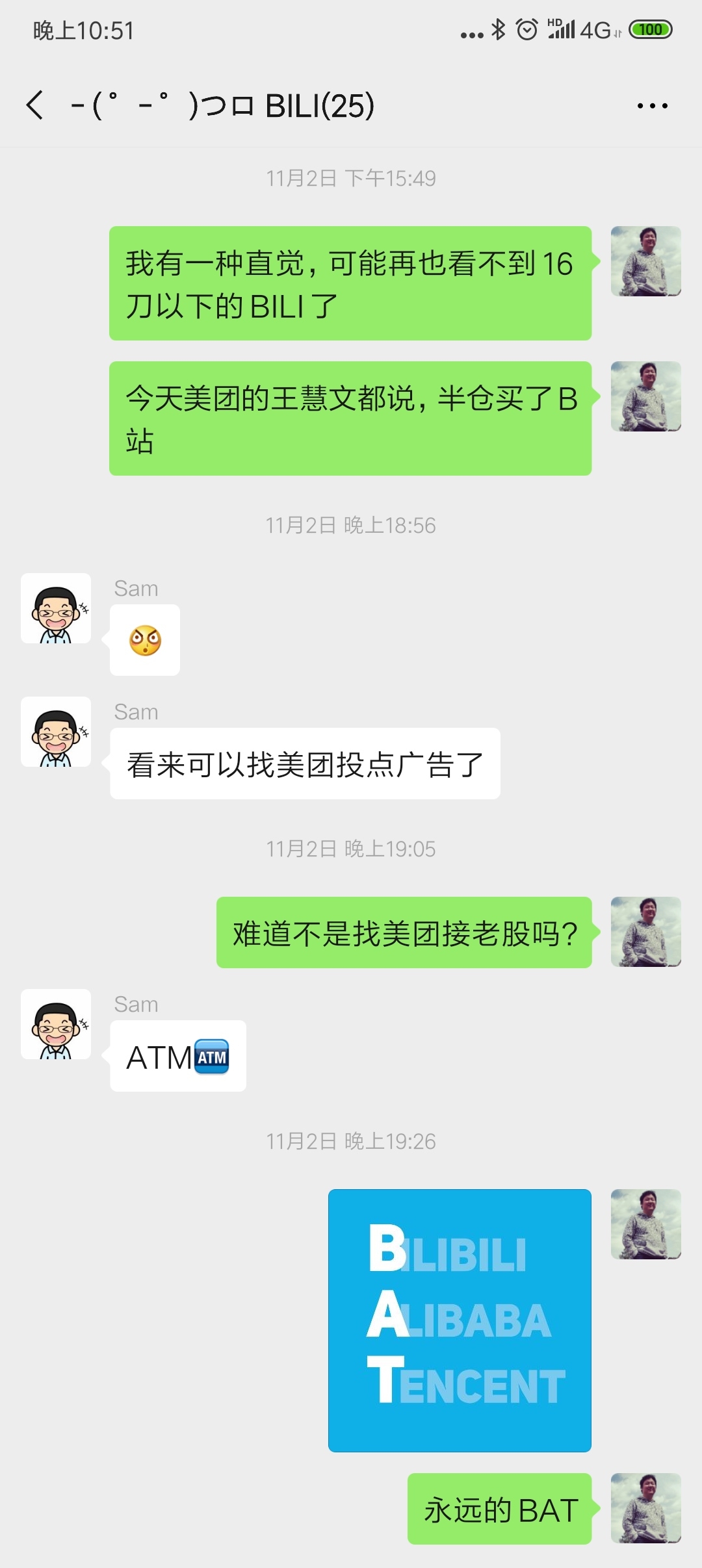Tap Sam's avatar beside the ATM message
702x1568 pixels.
tap(56, 1024)
